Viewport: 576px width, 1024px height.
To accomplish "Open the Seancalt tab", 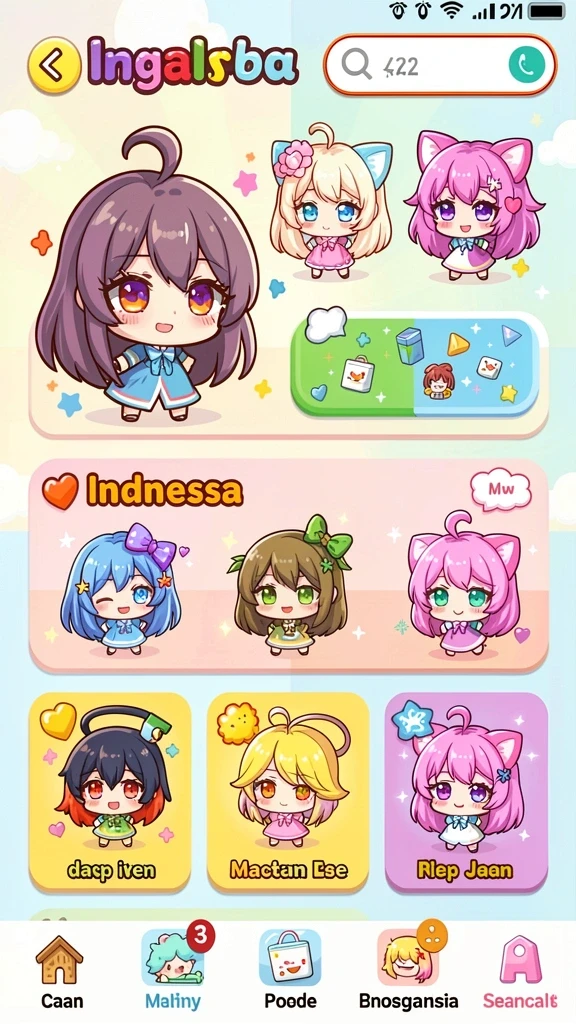I will point(520,972).
